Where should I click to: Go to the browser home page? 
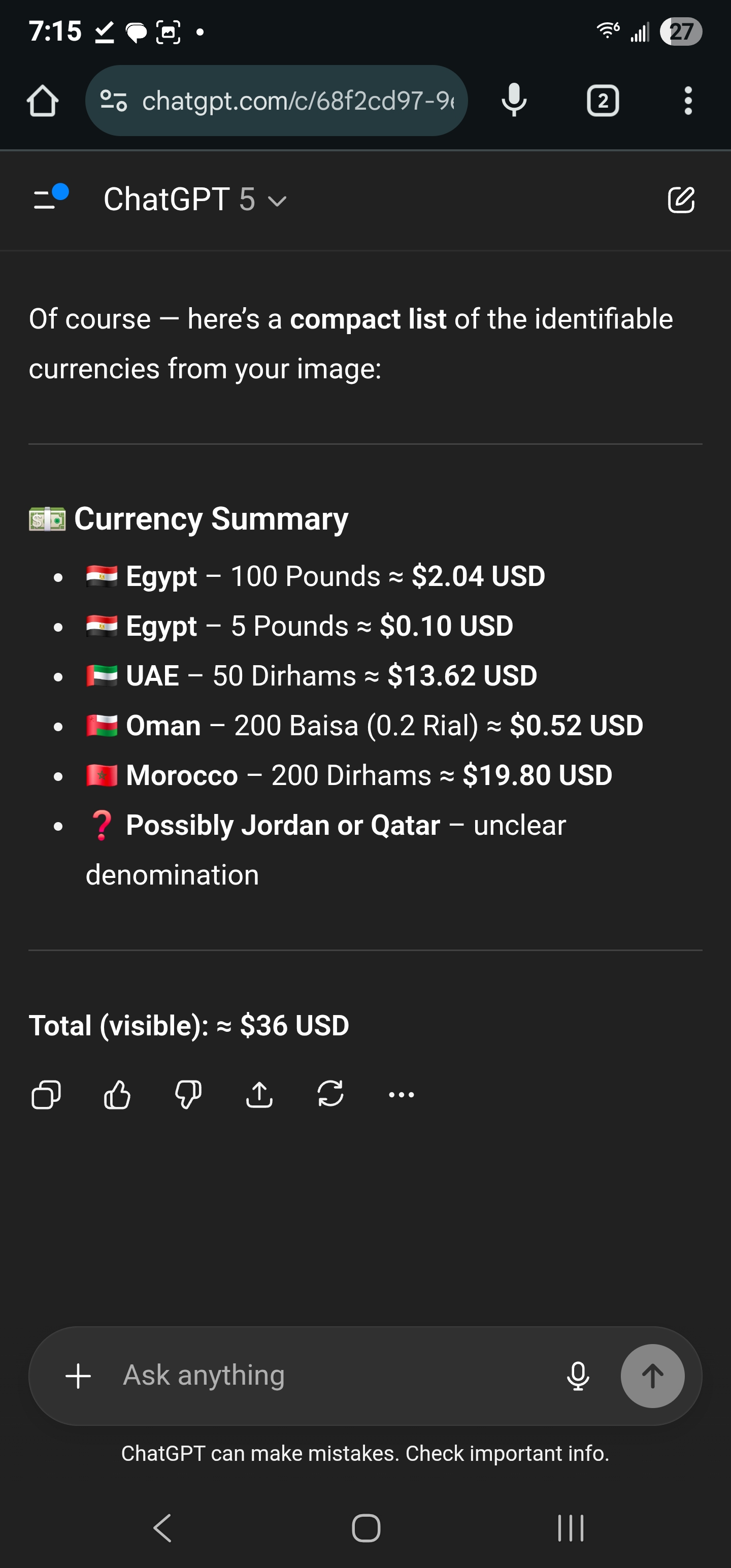(43, 101)
